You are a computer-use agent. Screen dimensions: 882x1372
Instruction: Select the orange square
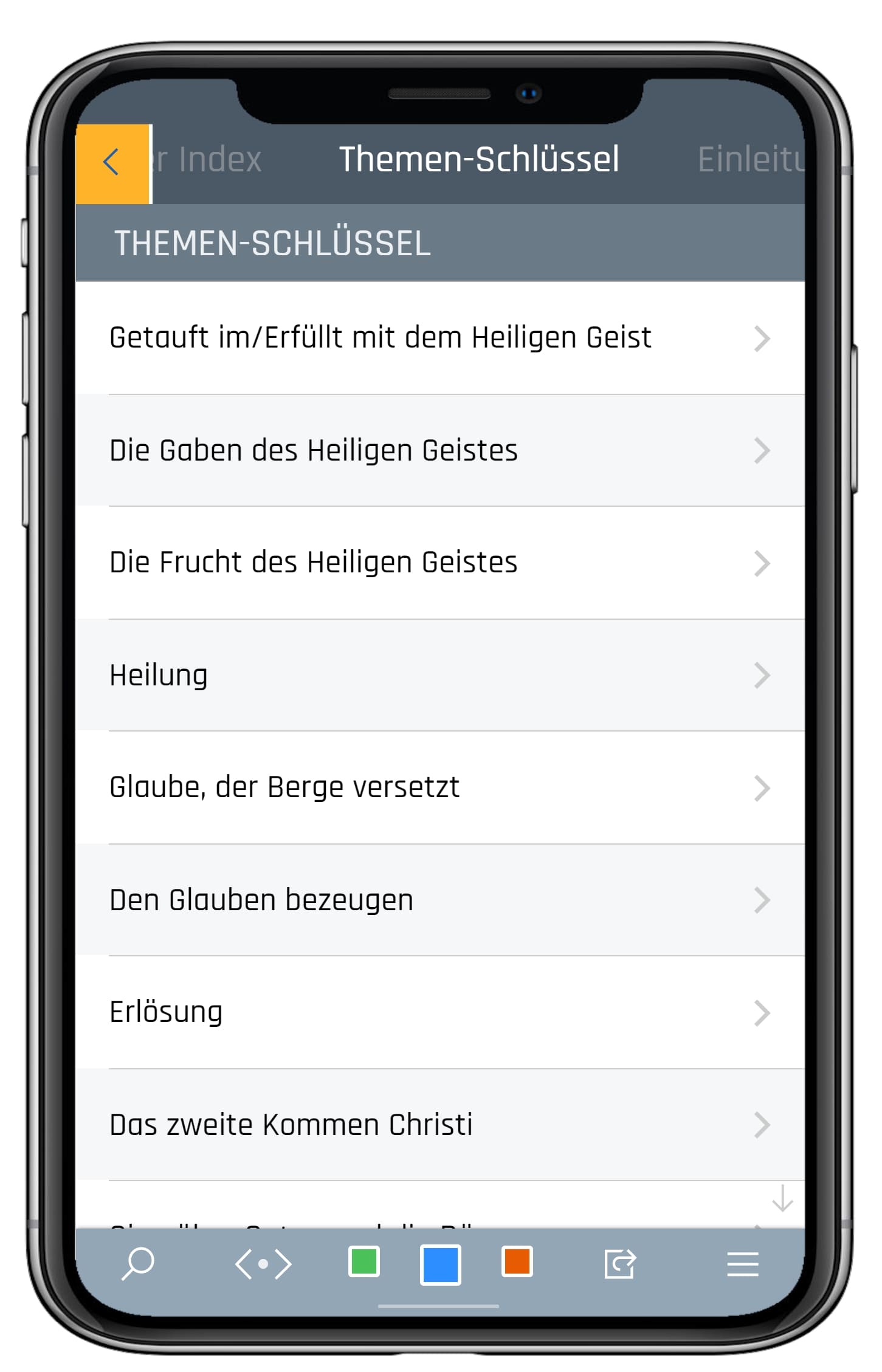[517, 1261]
